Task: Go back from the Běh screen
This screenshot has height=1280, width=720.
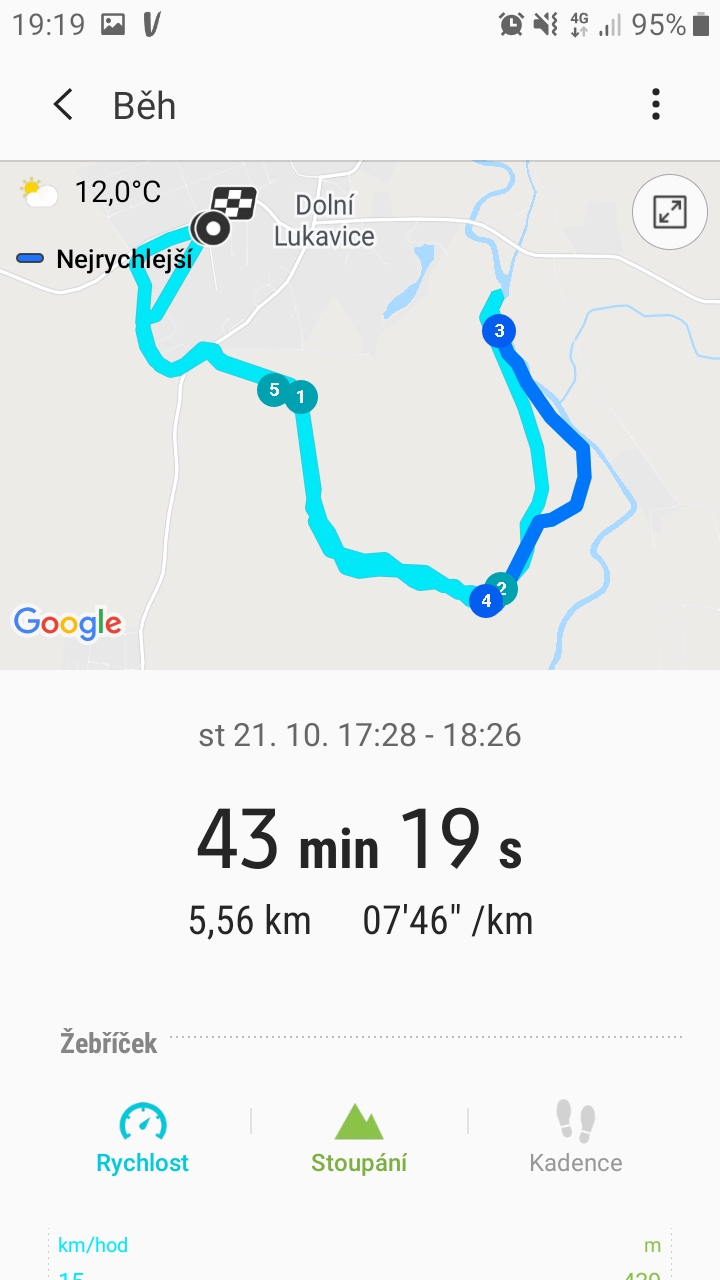Action: (63, 105)
